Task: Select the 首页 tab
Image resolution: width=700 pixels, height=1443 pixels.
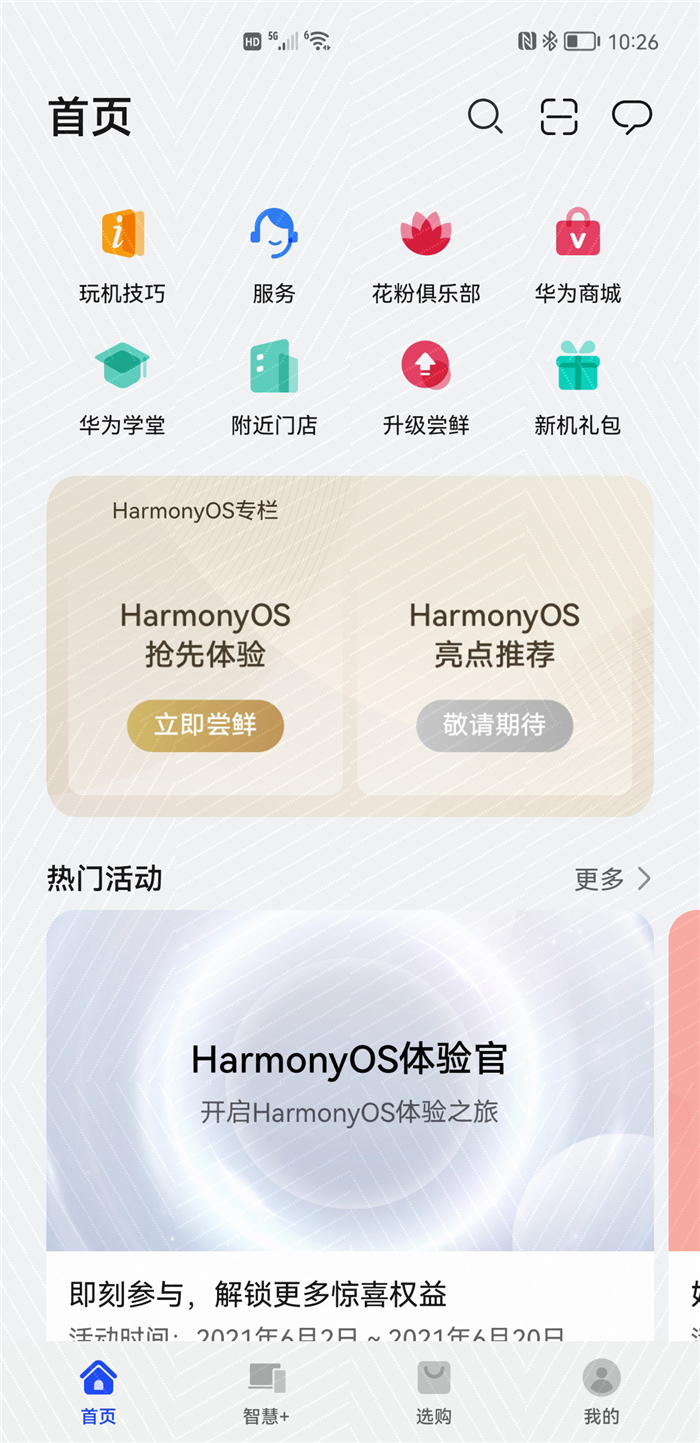Action: [98, 1392]
